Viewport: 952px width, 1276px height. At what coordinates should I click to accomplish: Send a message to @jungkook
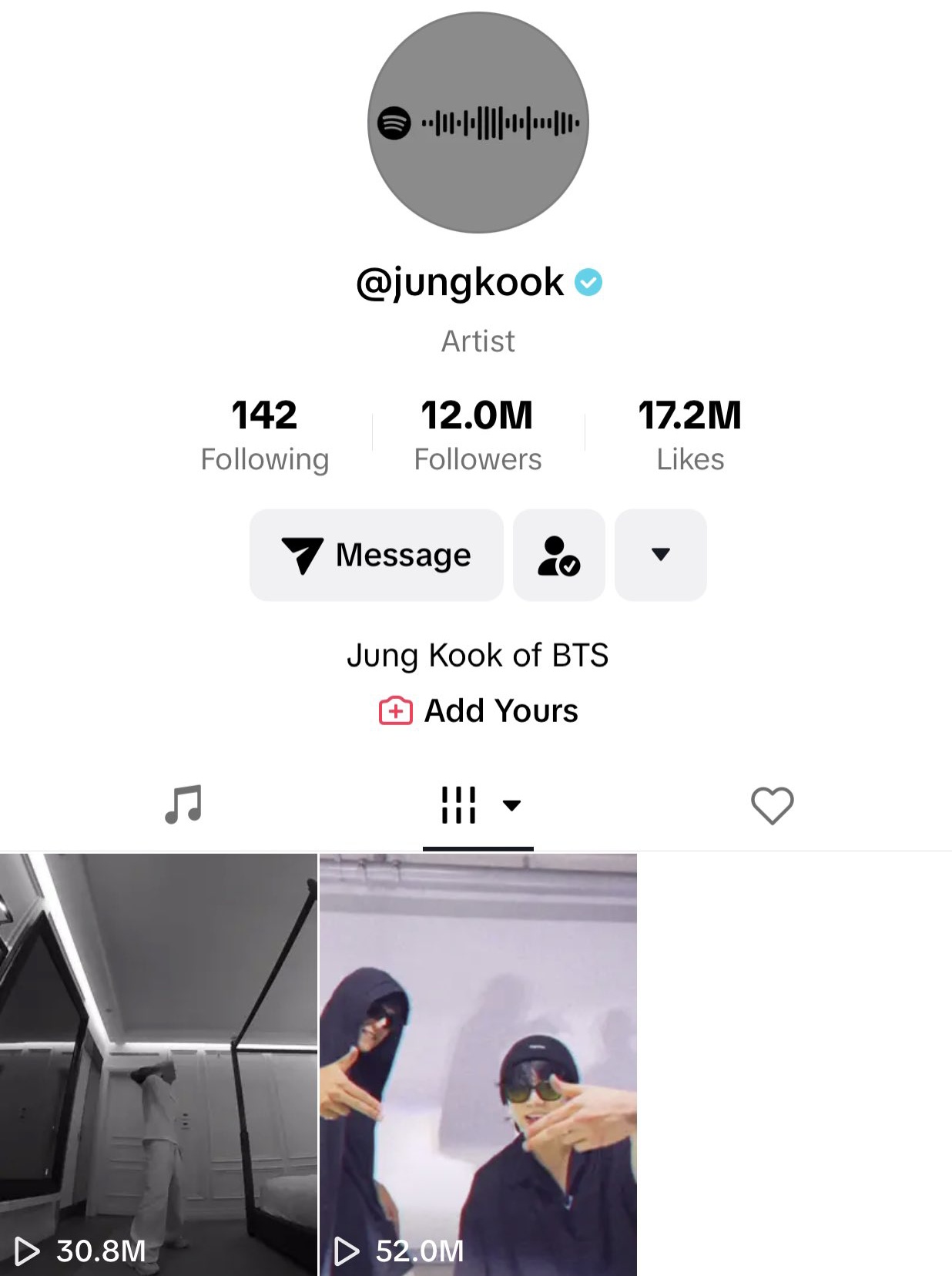[376, 555]
